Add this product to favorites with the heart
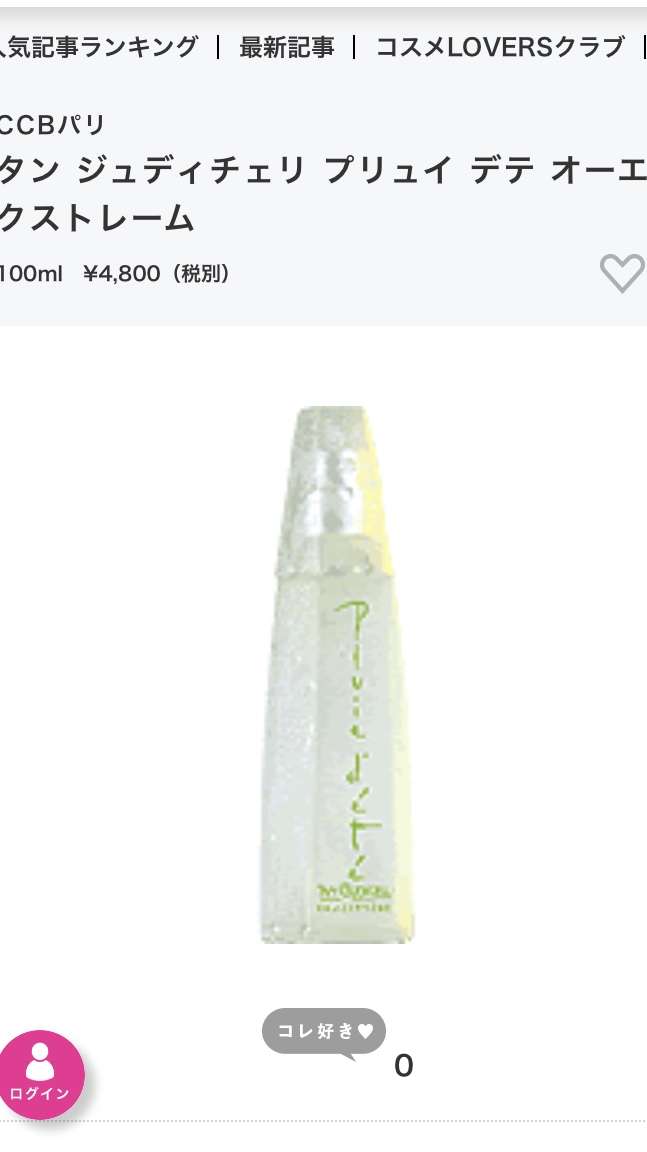Viewport: 647px width, 1152px height. [621, 273]
